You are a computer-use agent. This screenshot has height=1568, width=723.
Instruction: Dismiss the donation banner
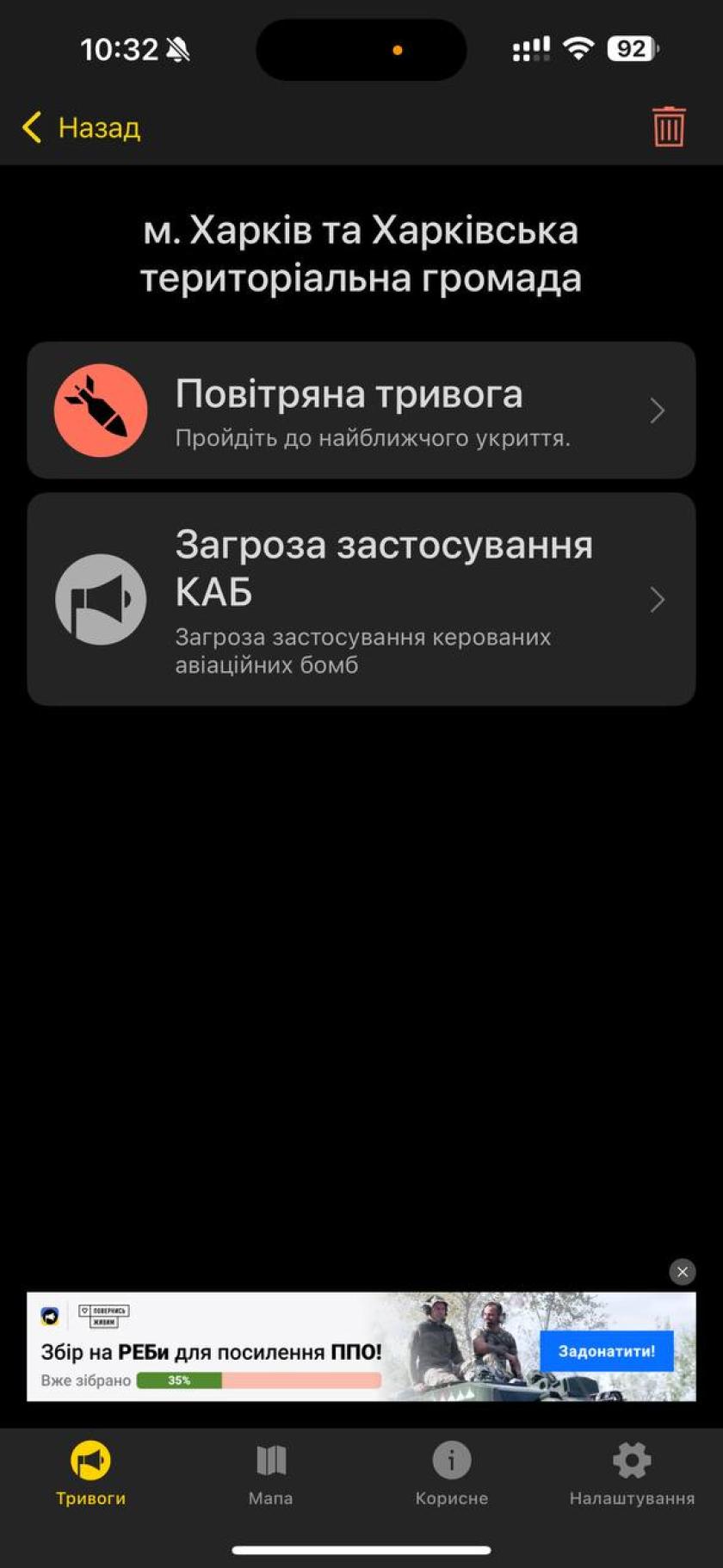point(682,1271)
